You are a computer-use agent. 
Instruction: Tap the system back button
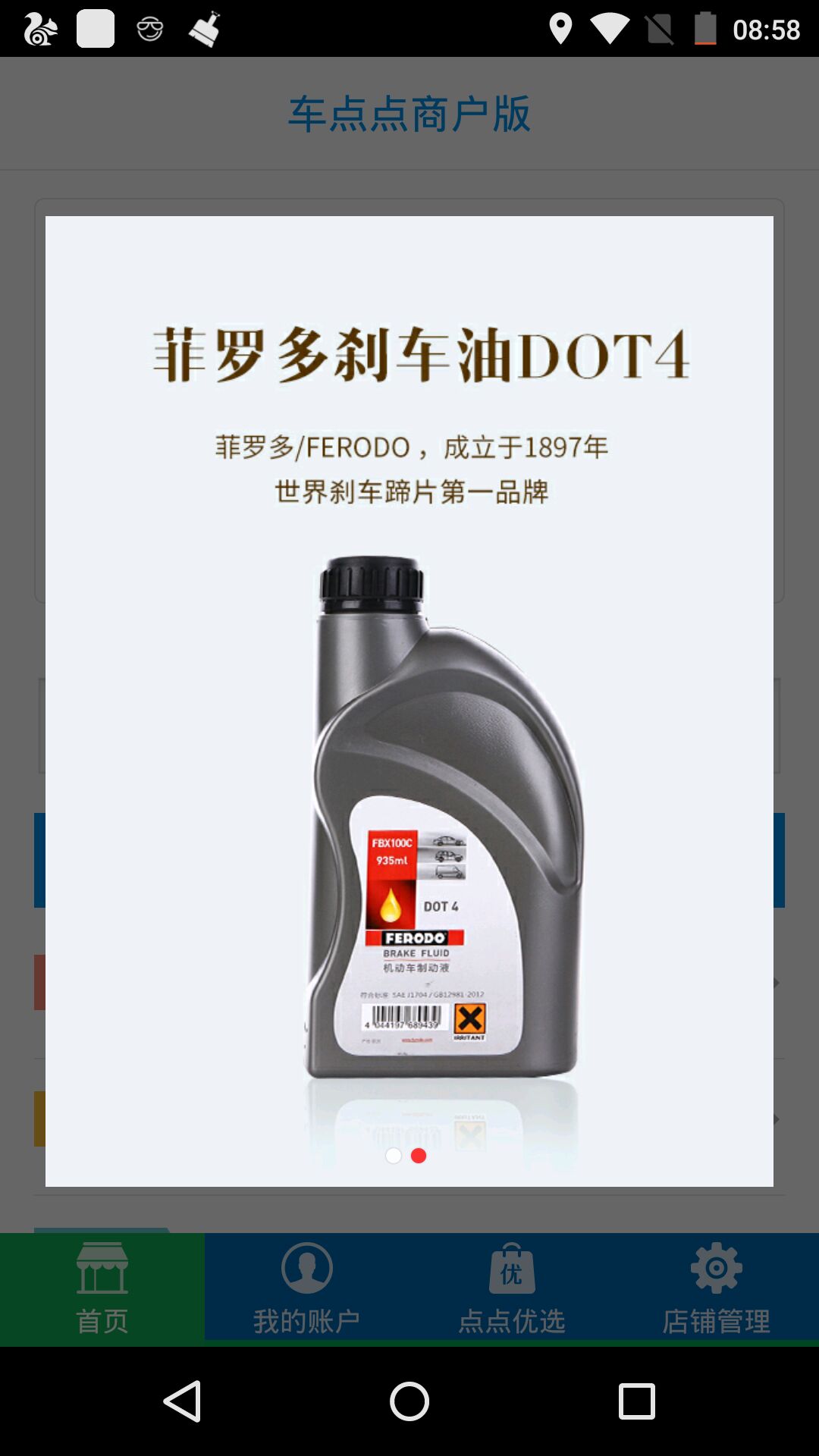[x=182, y=1401]
